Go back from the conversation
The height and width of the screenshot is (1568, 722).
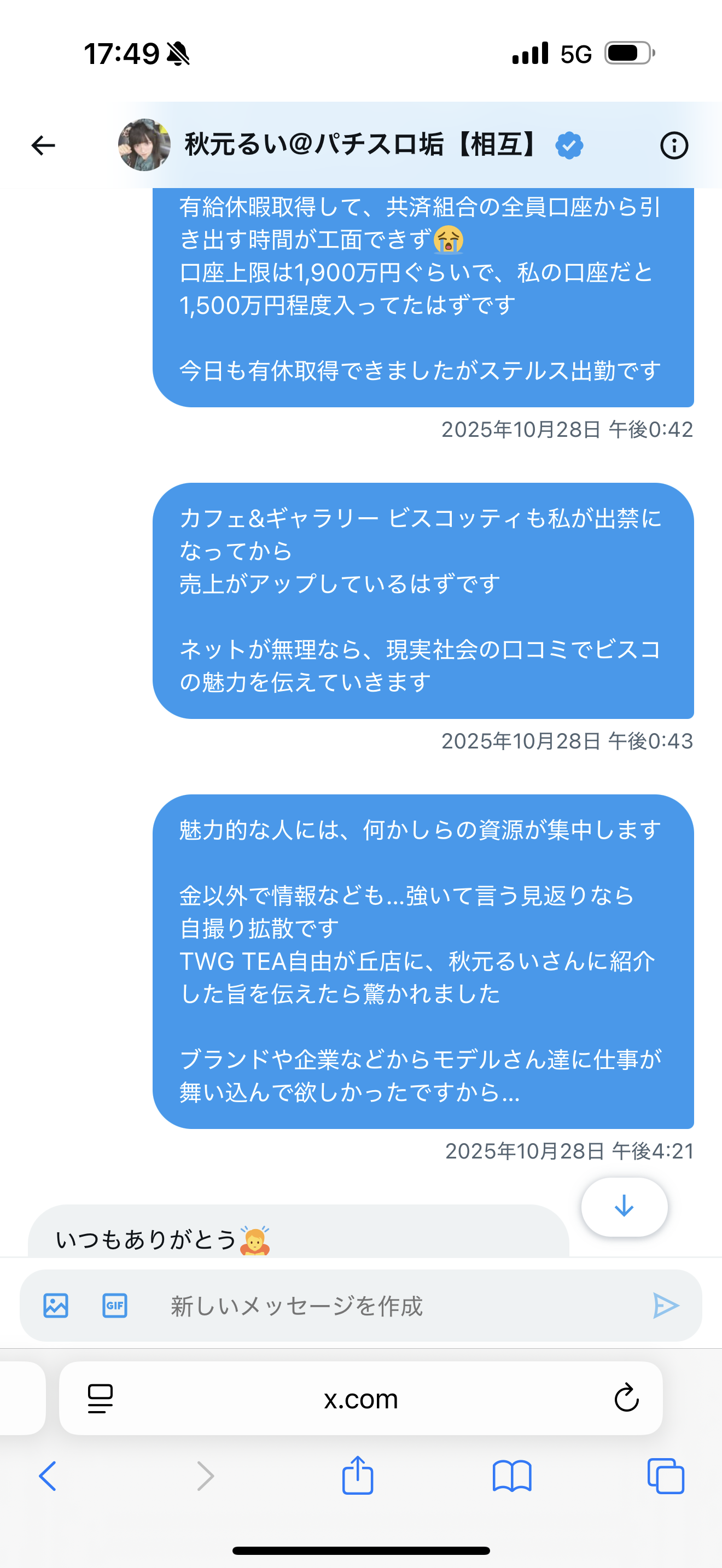(x=43, y=145)
